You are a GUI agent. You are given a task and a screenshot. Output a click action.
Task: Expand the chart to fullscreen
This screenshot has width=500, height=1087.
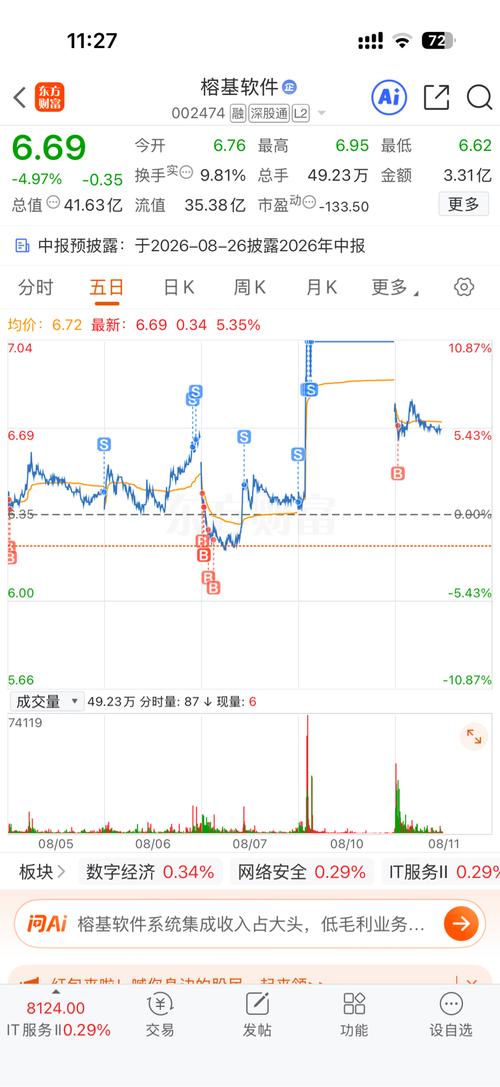pyautogui.click(x=474, y=736)
